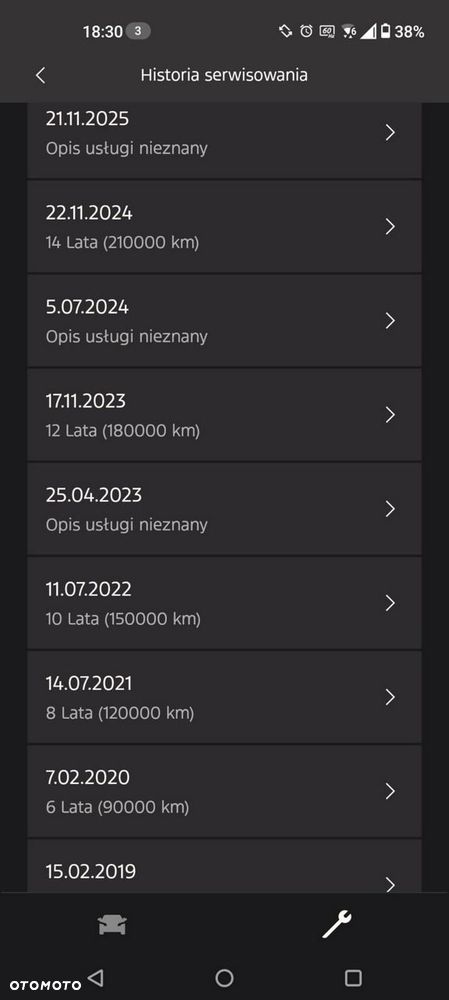Image resolution: width=449 pixels, height=1000 pixels.
Task: View the 14.07.2021 service at 120000 km
Action: [224, 698]
